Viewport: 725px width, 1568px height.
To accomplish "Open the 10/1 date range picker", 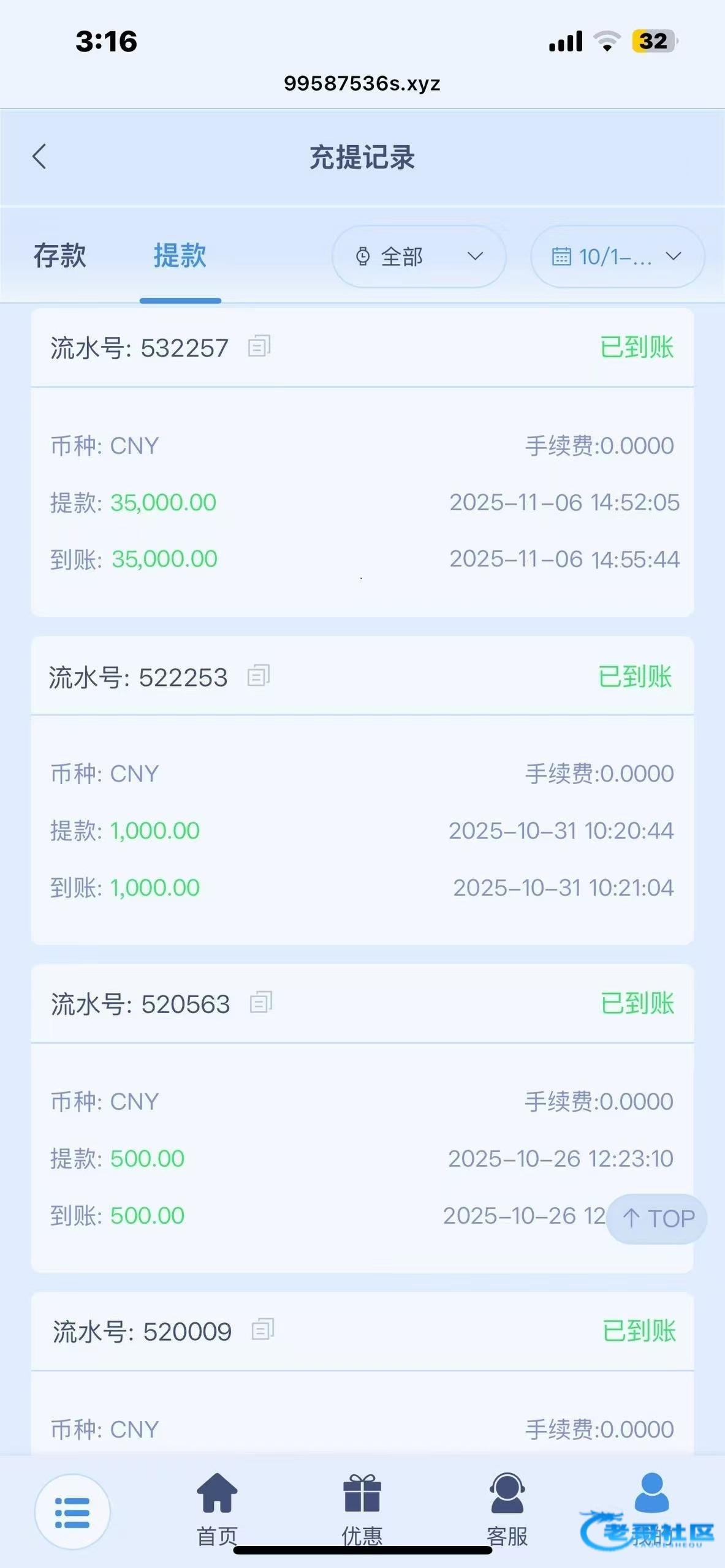I will 617,257.
